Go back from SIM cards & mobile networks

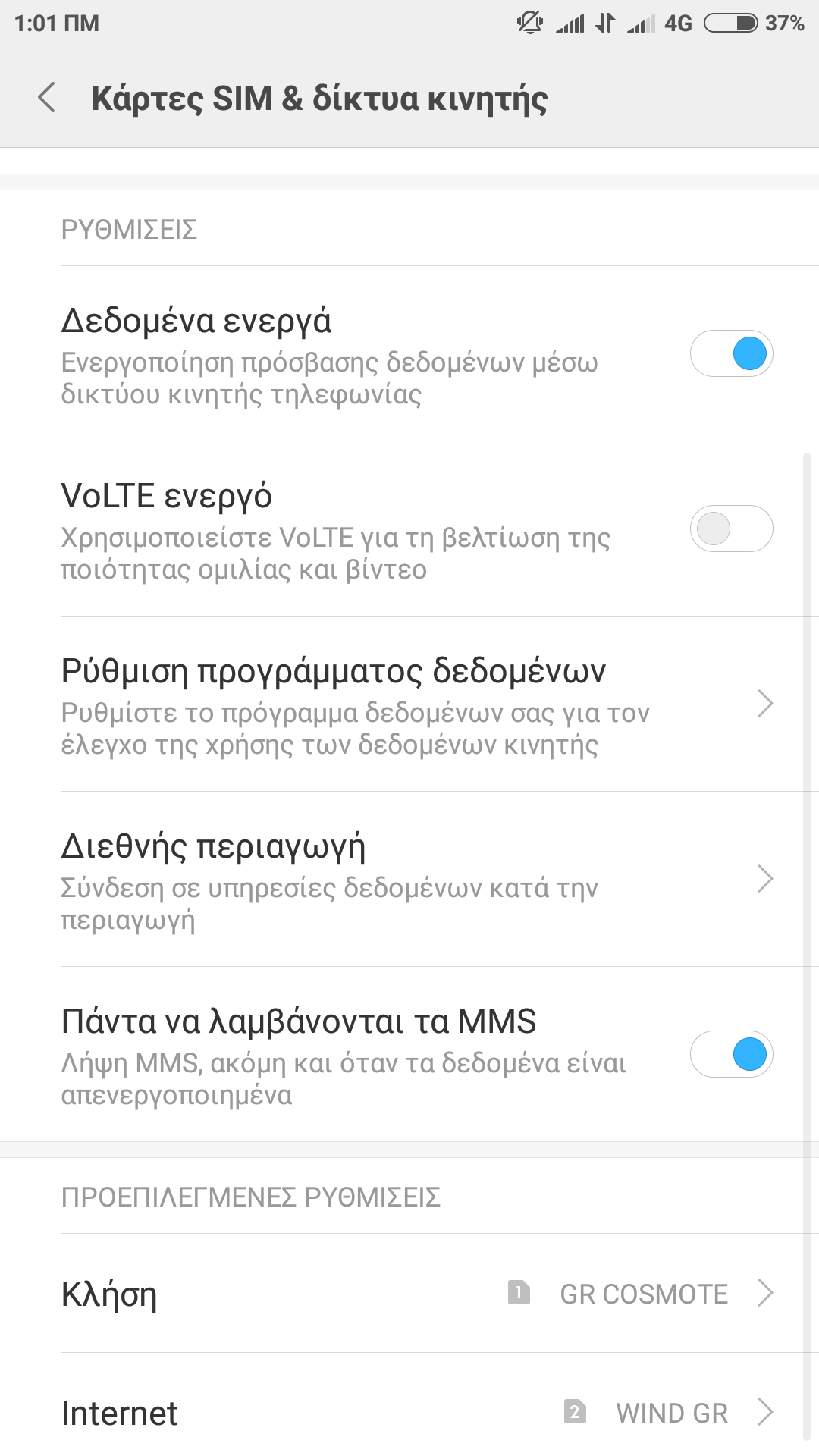click(47, 98)
